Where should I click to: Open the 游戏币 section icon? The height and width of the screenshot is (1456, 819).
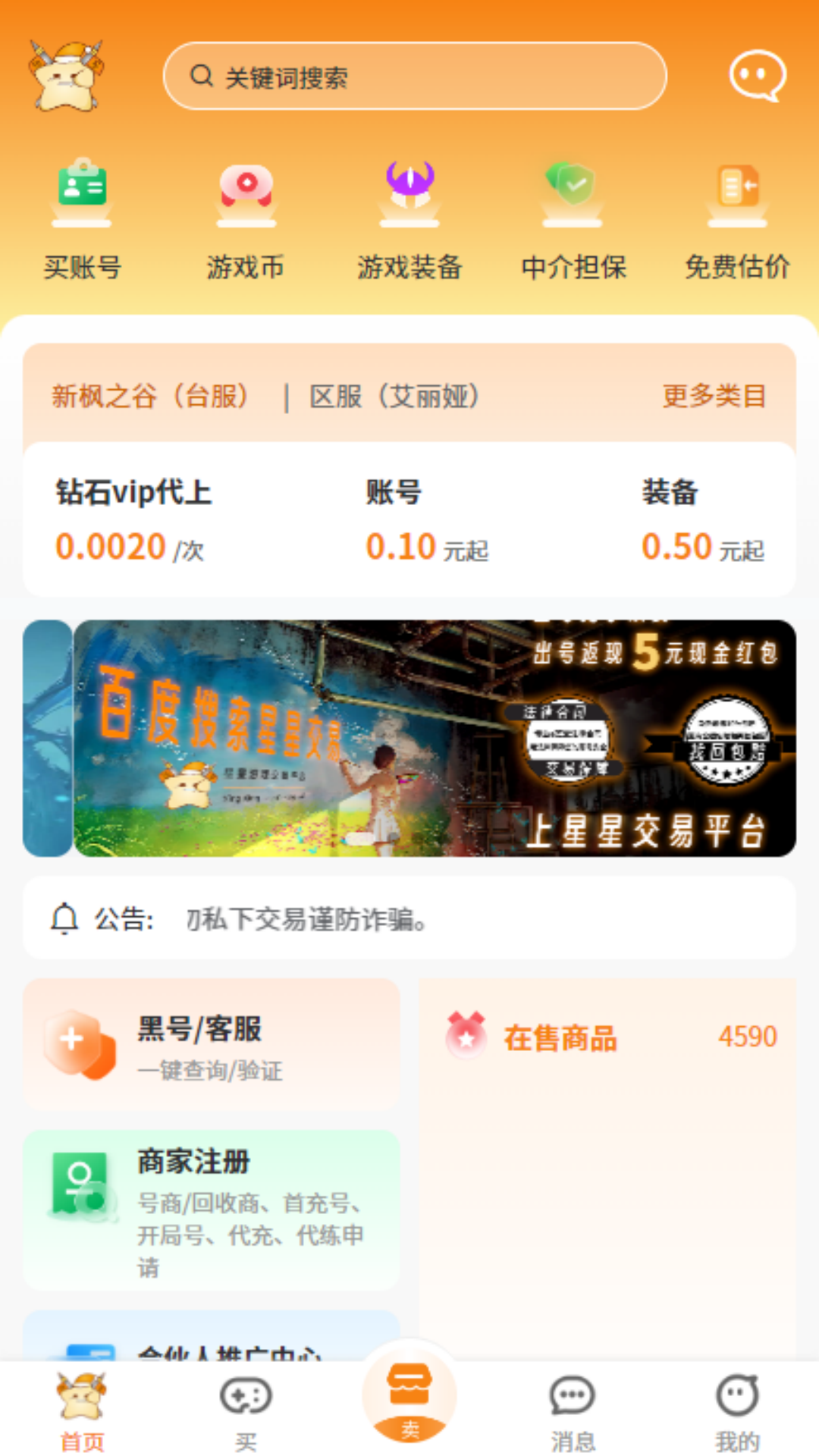pyautogui.click(x=246, y=191)
